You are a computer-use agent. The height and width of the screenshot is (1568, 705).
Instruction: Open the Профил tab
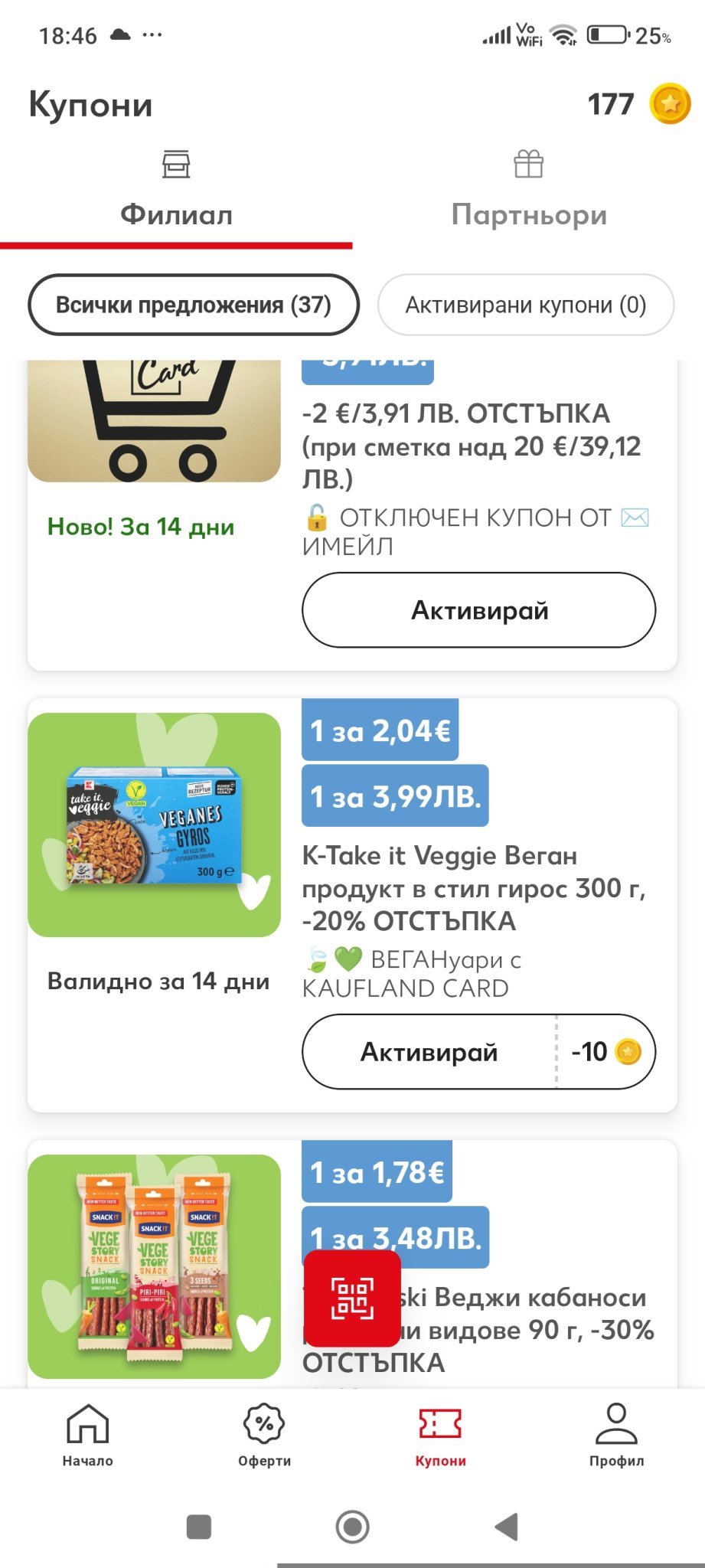tap(616, 1435)
